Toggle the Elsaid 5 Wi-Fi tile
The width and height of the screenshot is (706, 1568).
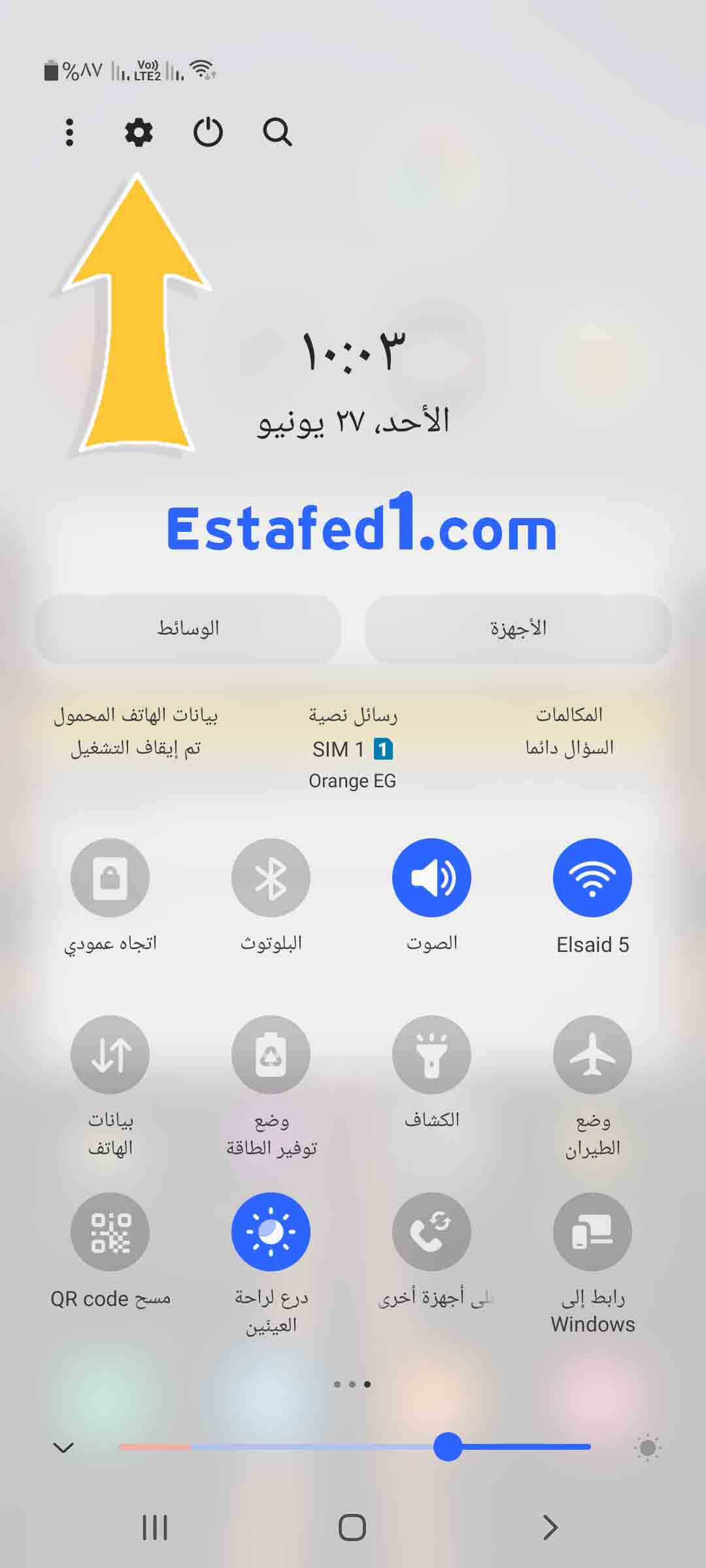click(592, 877)
